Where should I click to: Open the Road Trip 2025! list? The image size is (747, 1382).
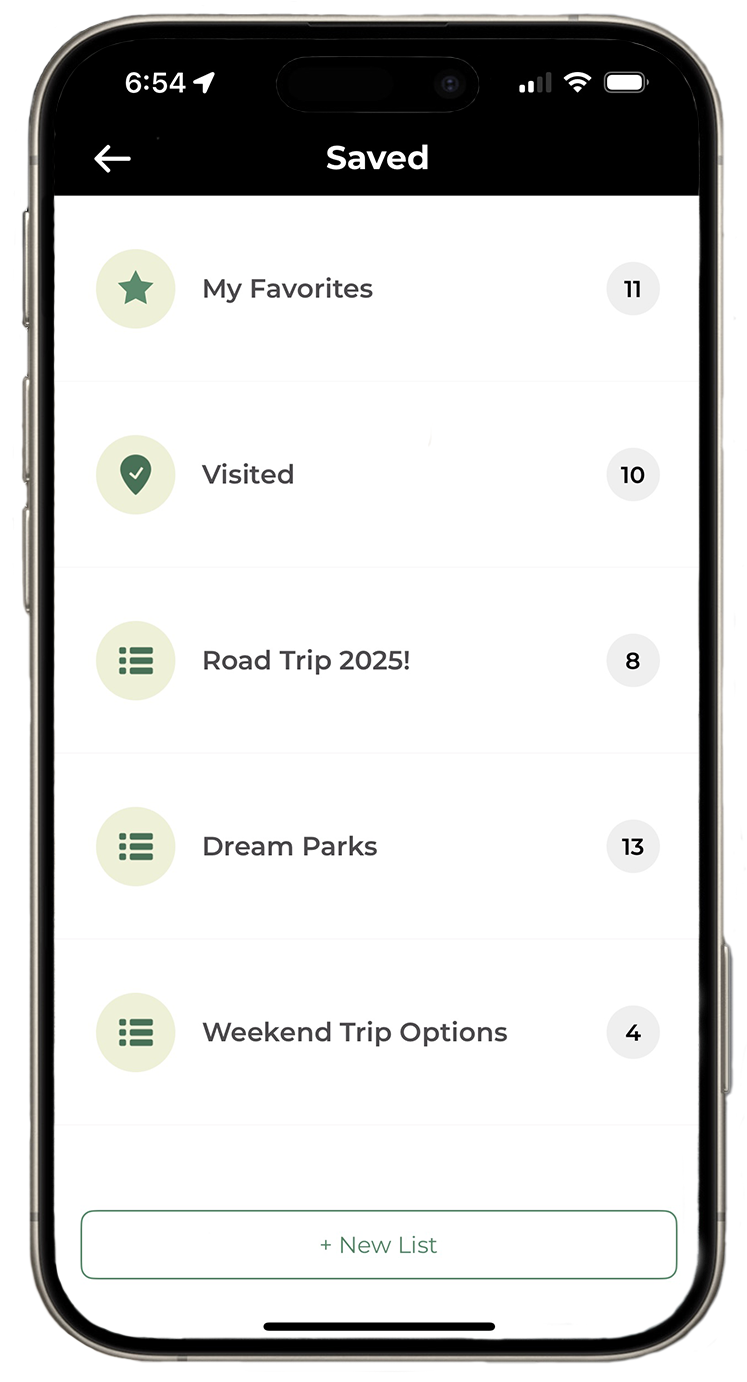(x=306, y=661)
